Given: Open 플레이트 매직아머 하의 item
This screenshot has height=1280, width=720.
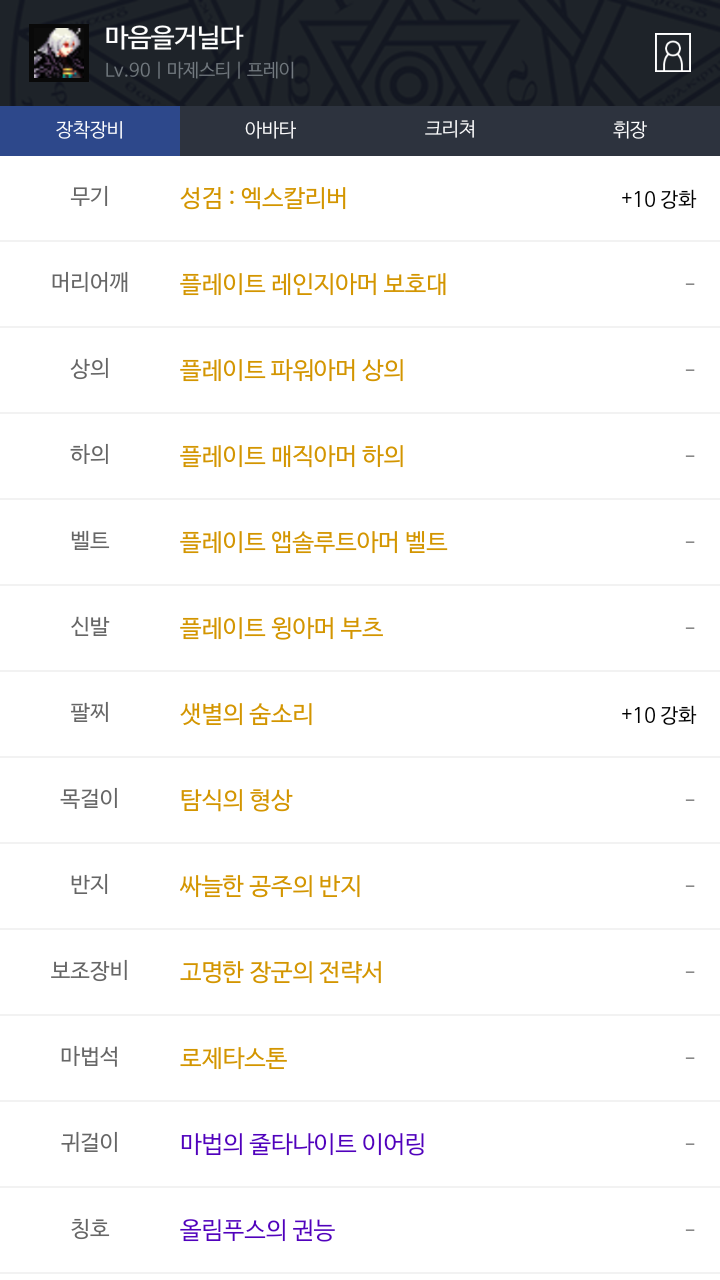Looking at the screenshot, I should coord(292,456).
